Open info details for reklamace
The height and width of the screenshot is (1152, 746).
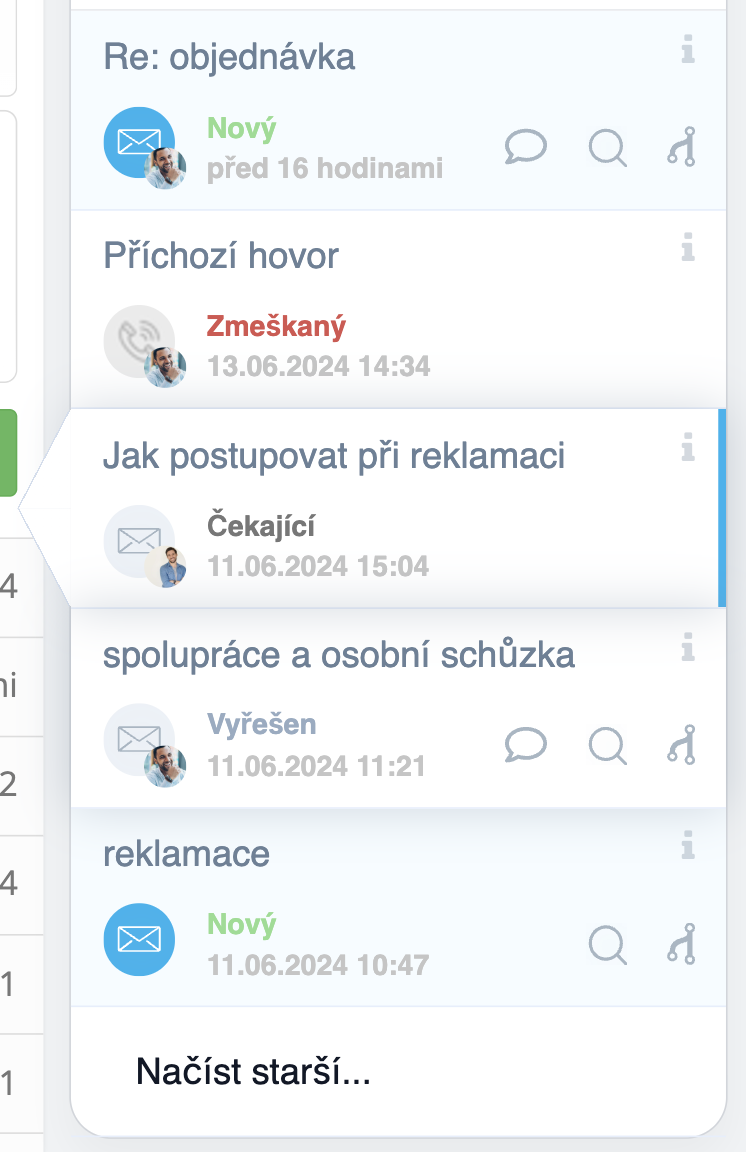pos(688,845)
